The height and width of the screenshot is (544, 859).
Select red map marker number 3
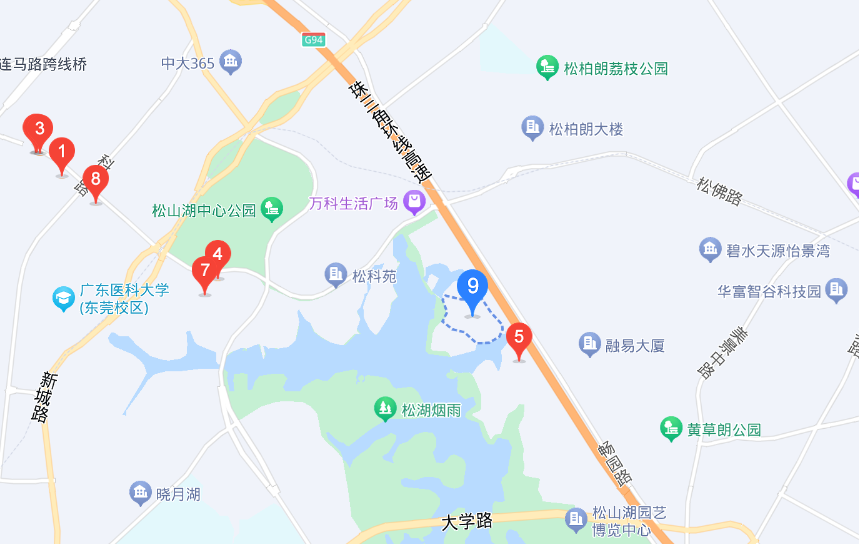38,130
